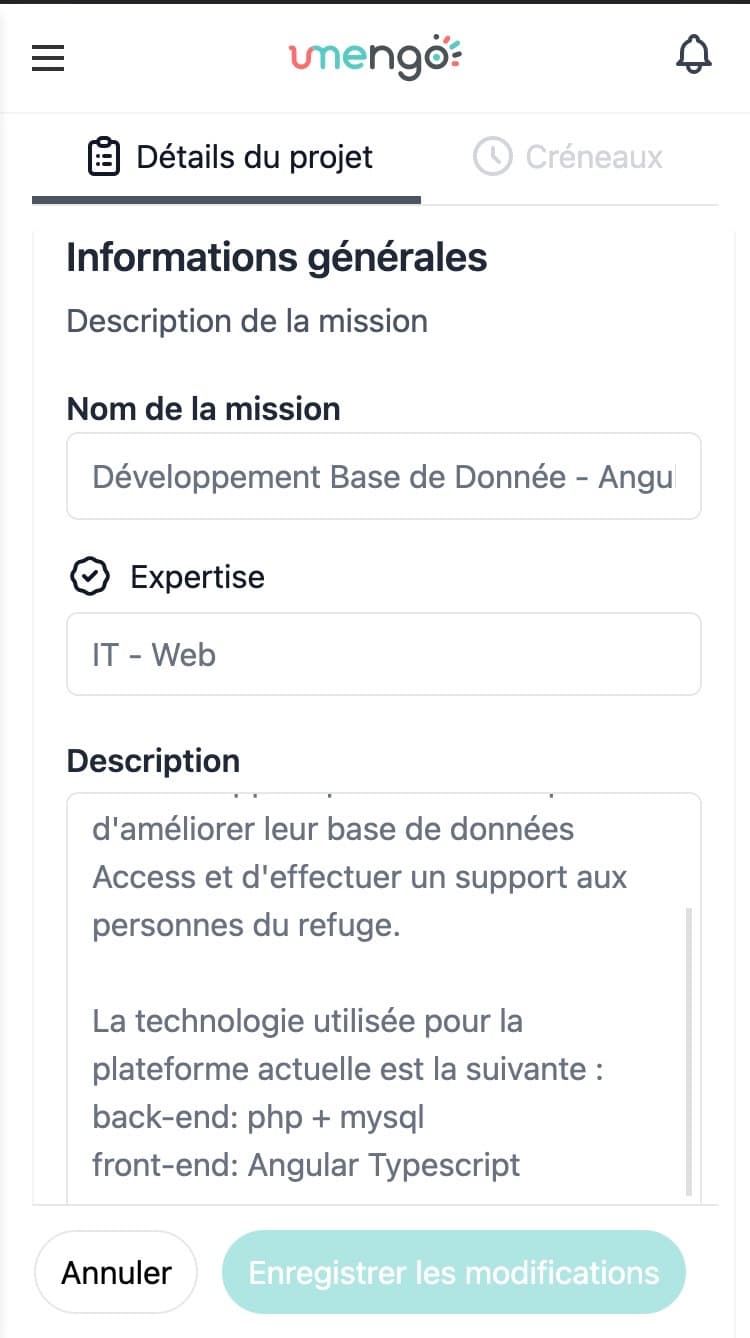Focus the Description text area

coord(384,998)
